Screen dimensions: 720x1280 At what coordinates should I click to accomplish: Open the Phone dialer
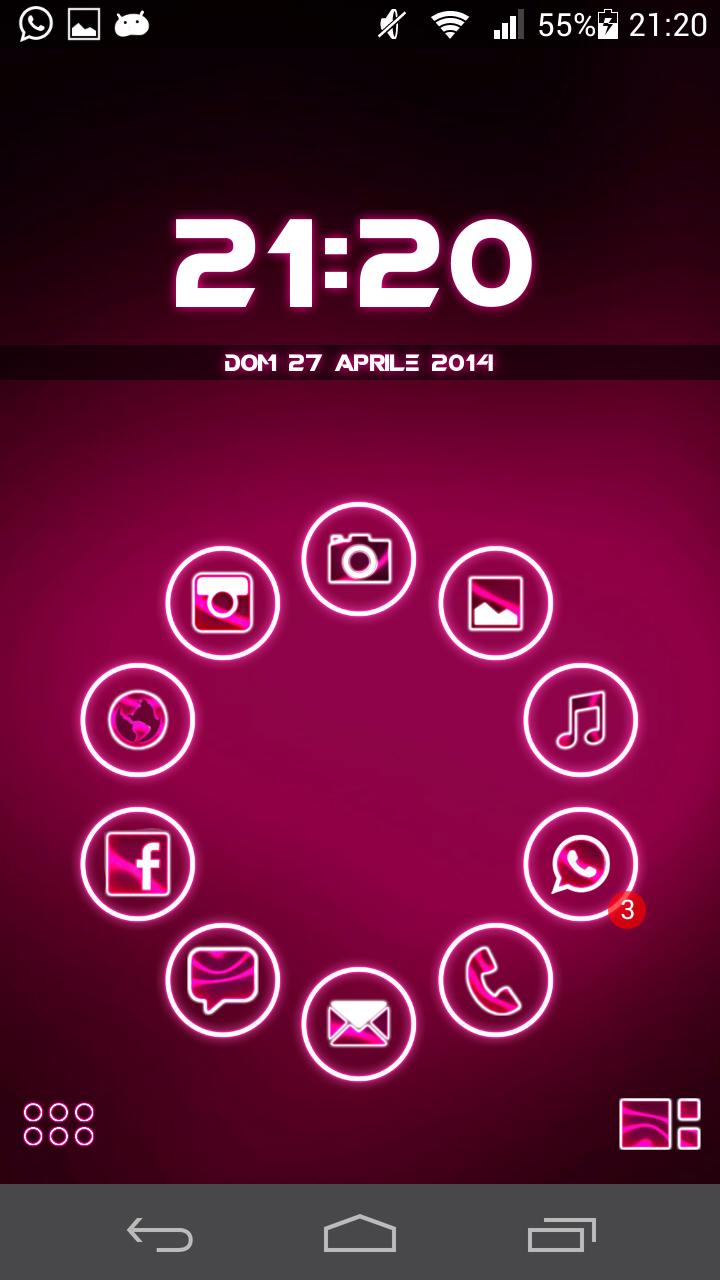point(495,980)
